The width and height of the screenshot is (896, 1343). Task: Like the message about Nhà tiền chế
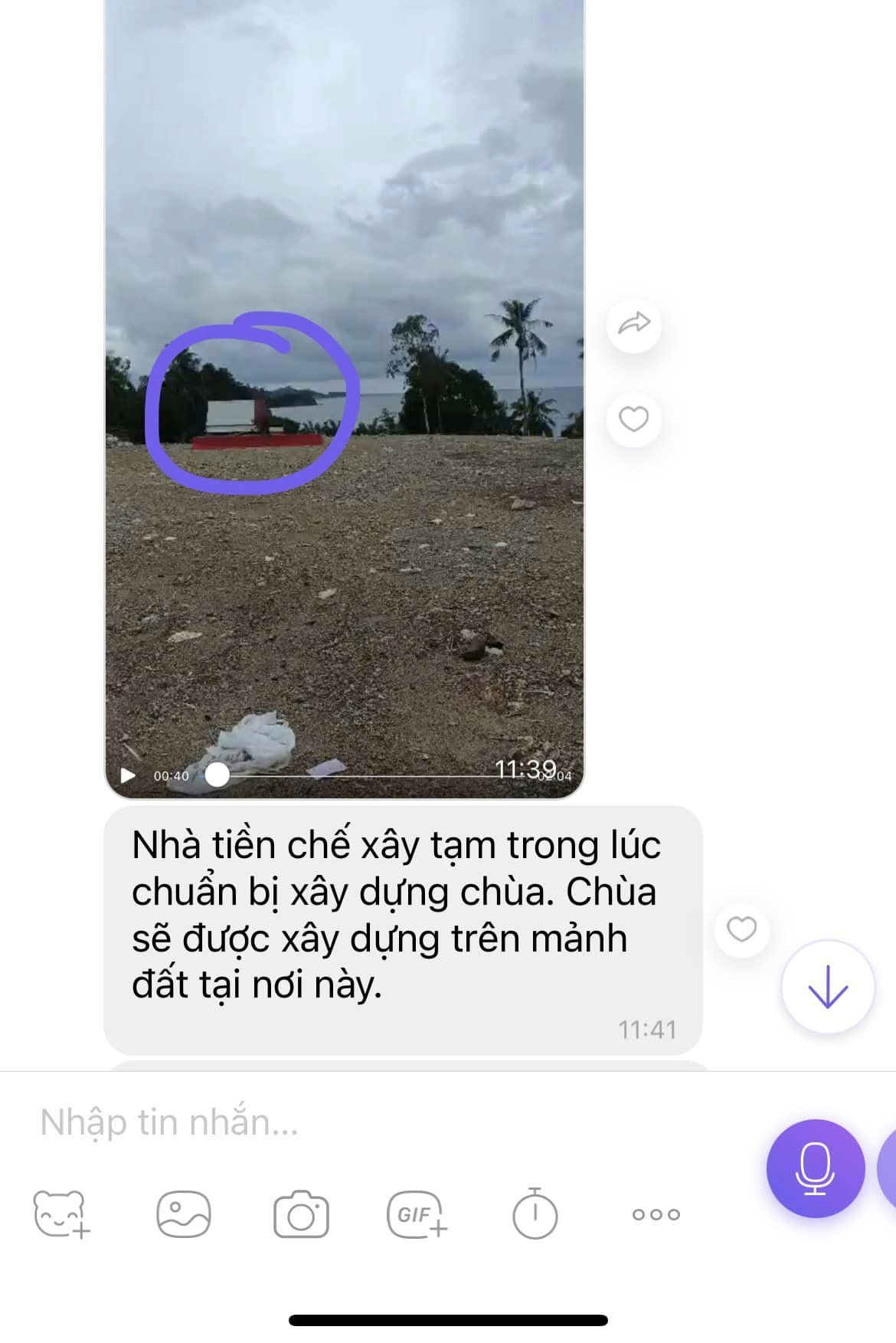click(741, 929)
